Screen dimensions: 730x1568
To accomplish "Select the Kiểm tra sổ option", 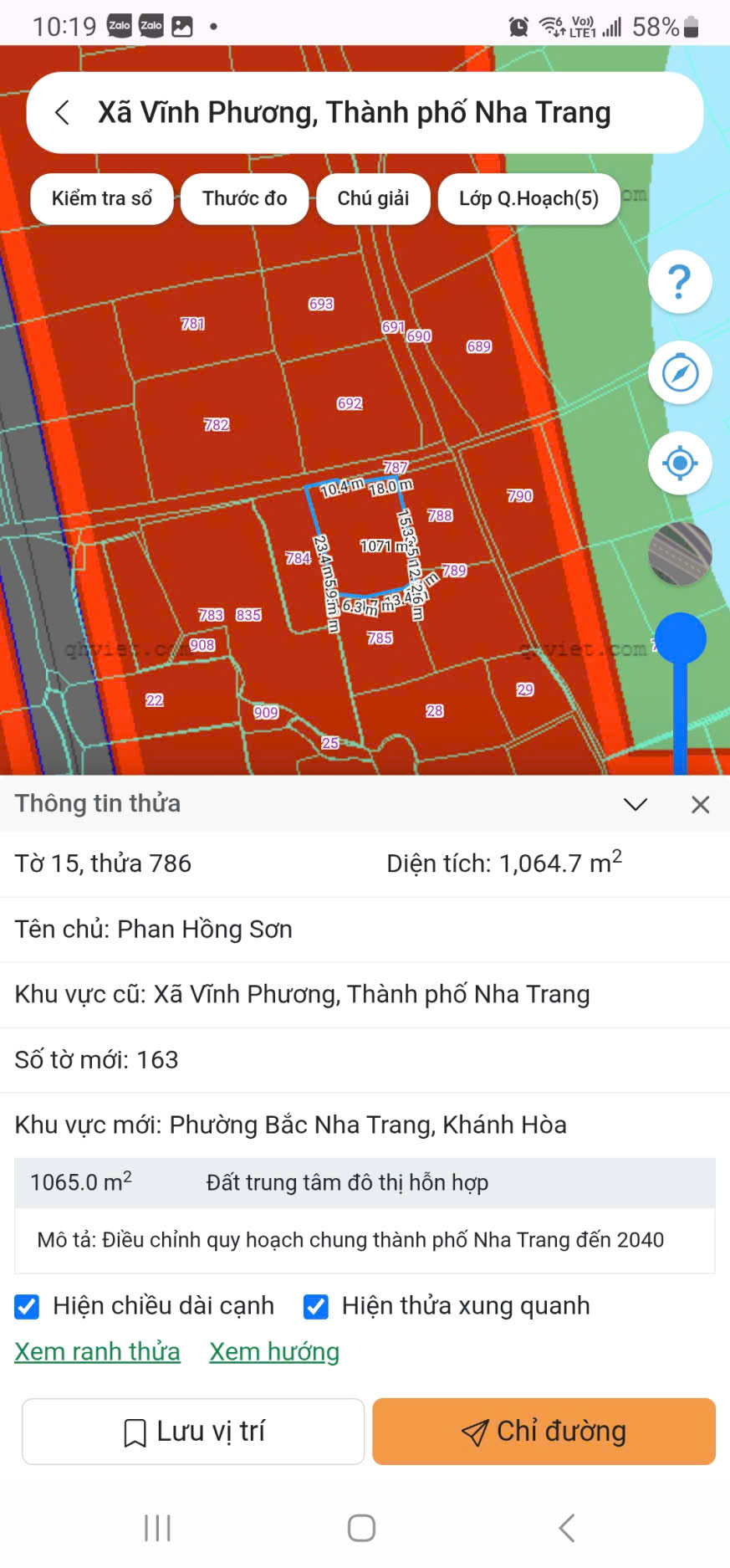I will click(101, 198).
